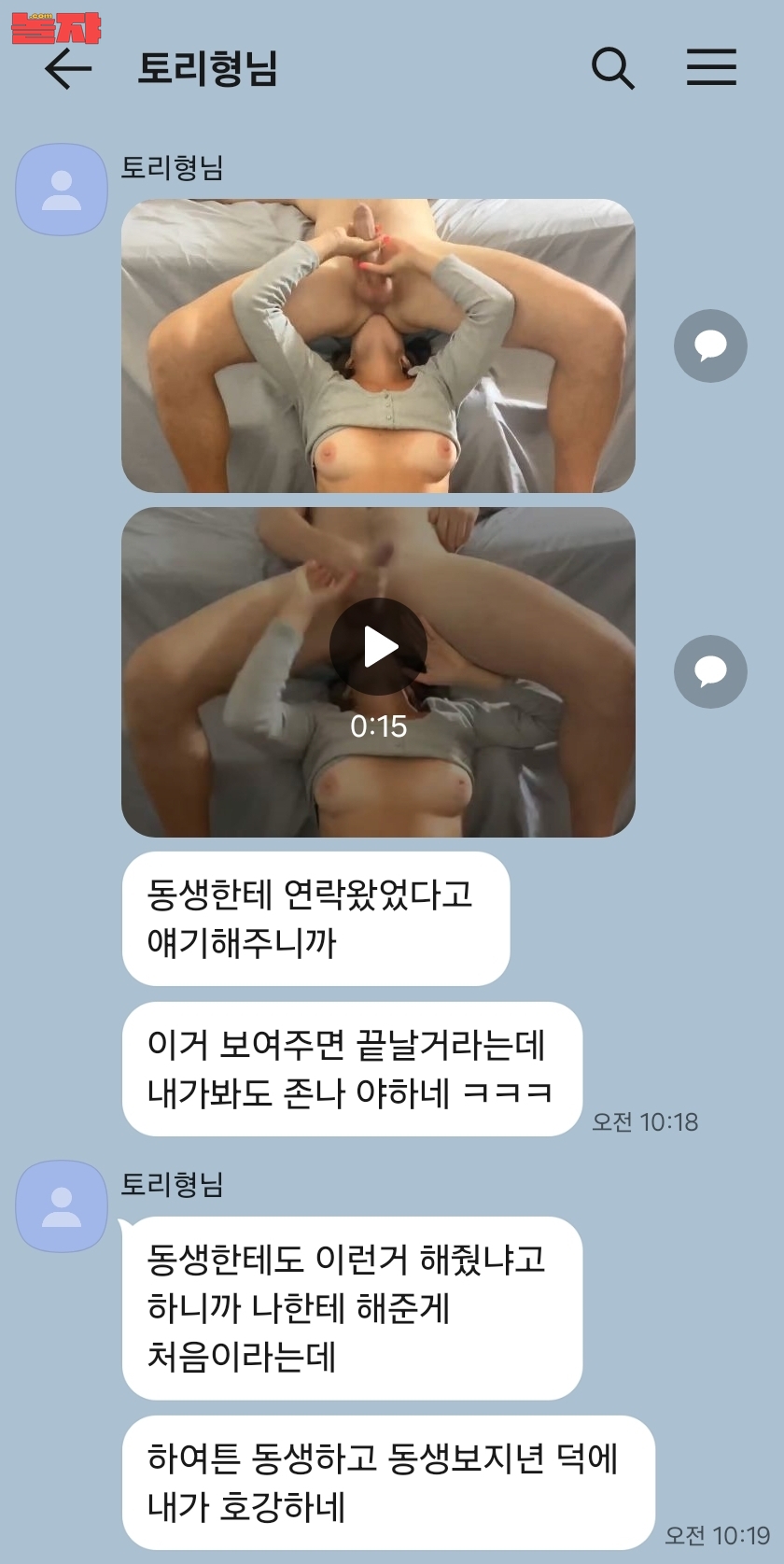Screen dimensions: 784x1564
Task: Open the hamburger chat menu
Action: click(x=711, y=67)
